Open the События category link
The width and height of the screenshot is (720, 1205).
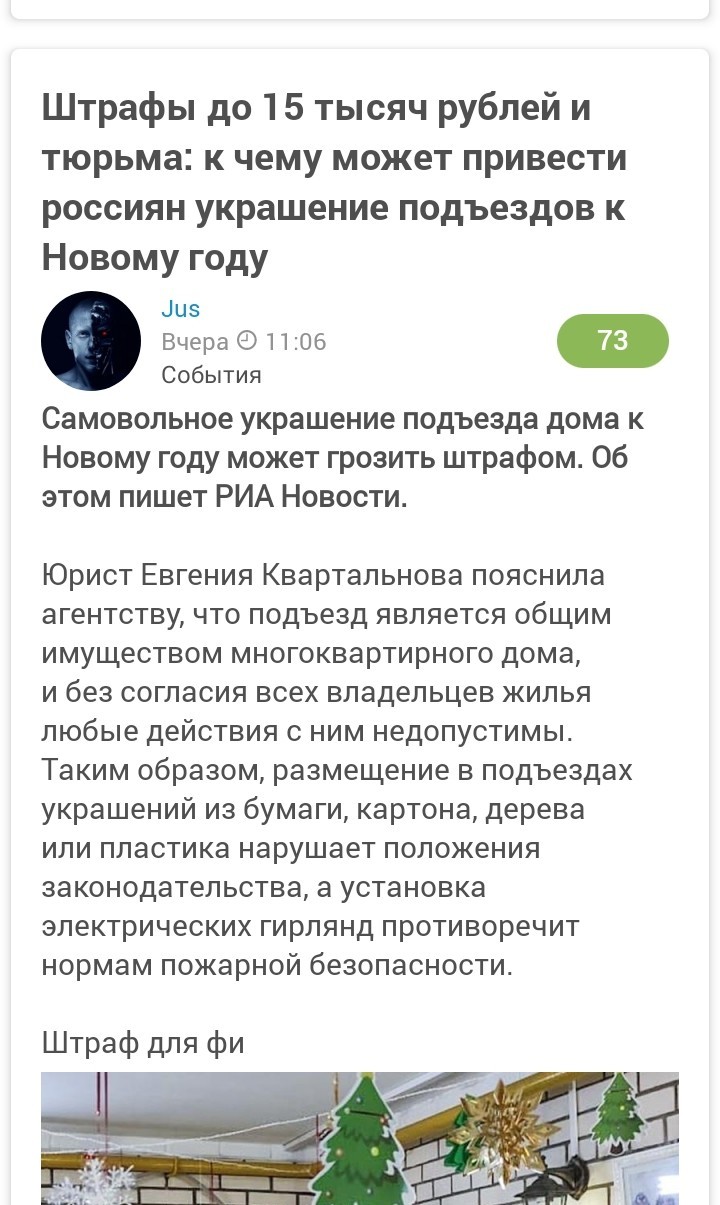[x=211, y=375]
